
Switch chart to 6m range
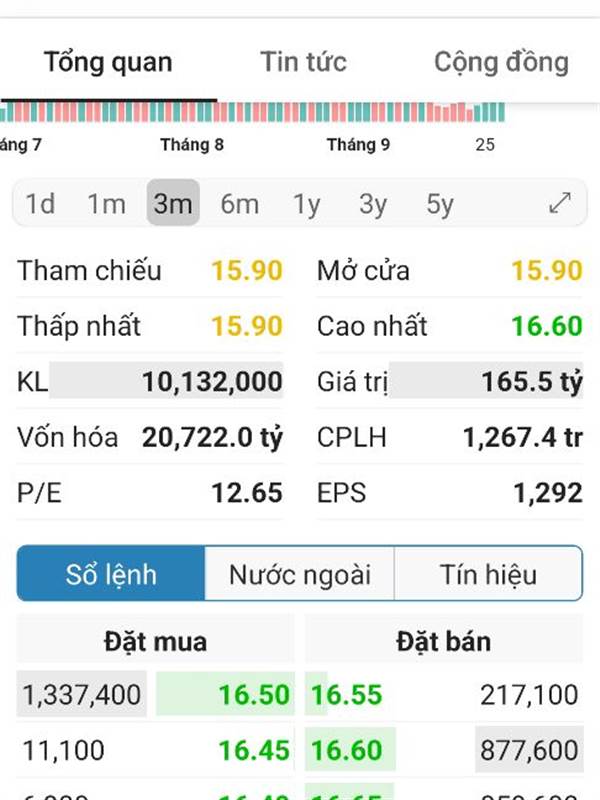[240, 204]
